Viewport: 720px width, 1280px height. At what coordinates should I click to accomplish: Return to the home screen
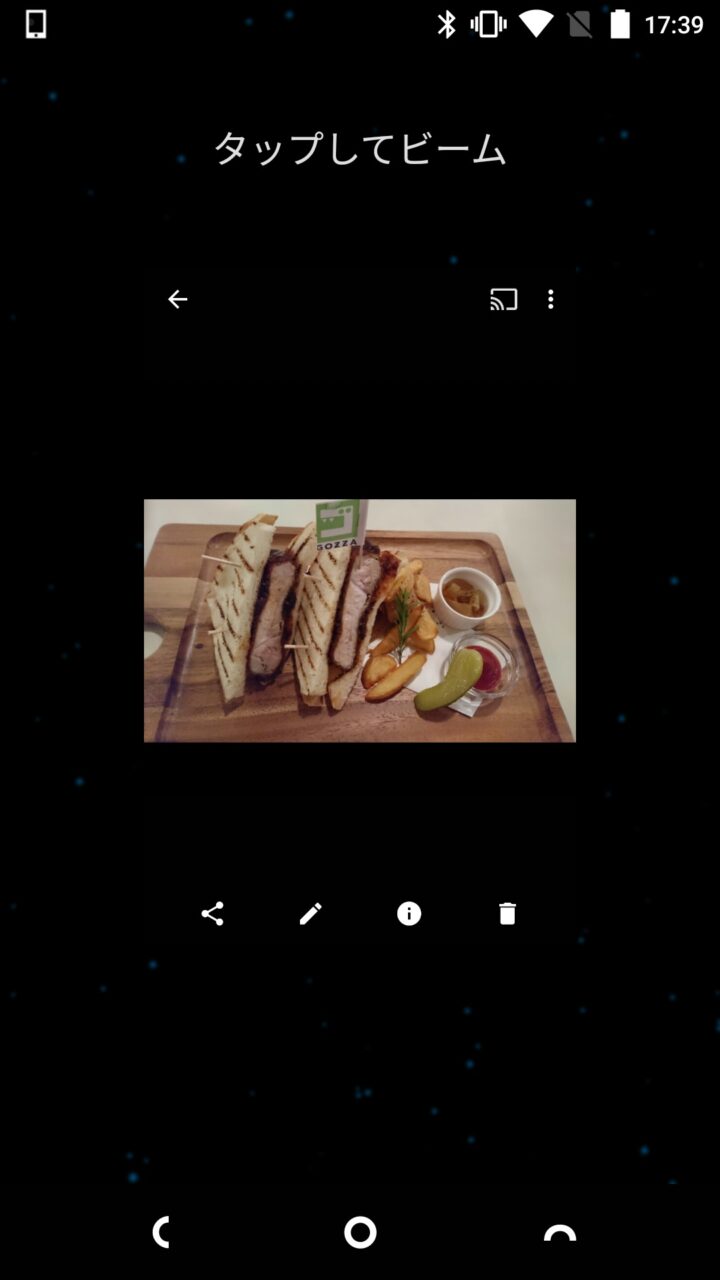[x=360, y=1232]
